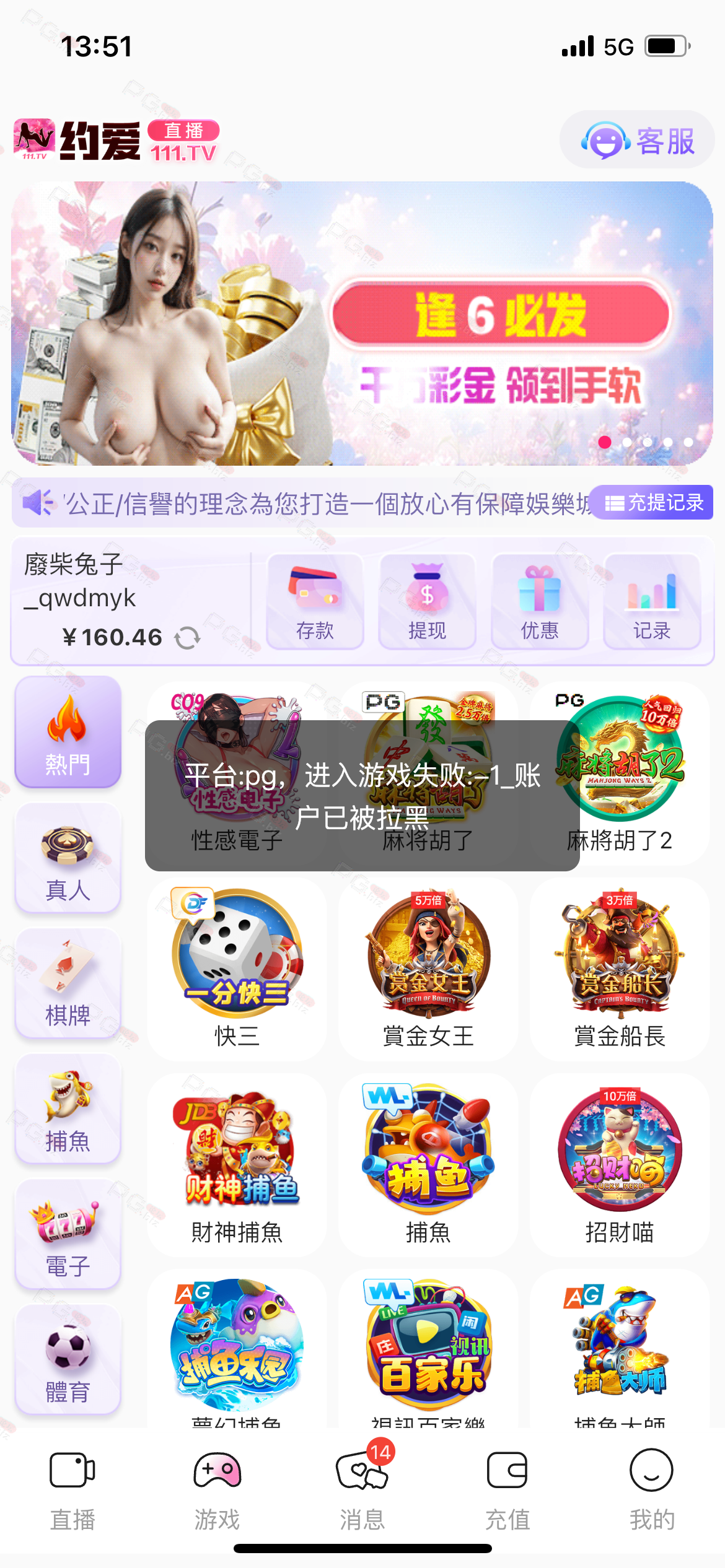
Task: Refresh the account balance
Action: pyautogui.click(x=187, y=638)
